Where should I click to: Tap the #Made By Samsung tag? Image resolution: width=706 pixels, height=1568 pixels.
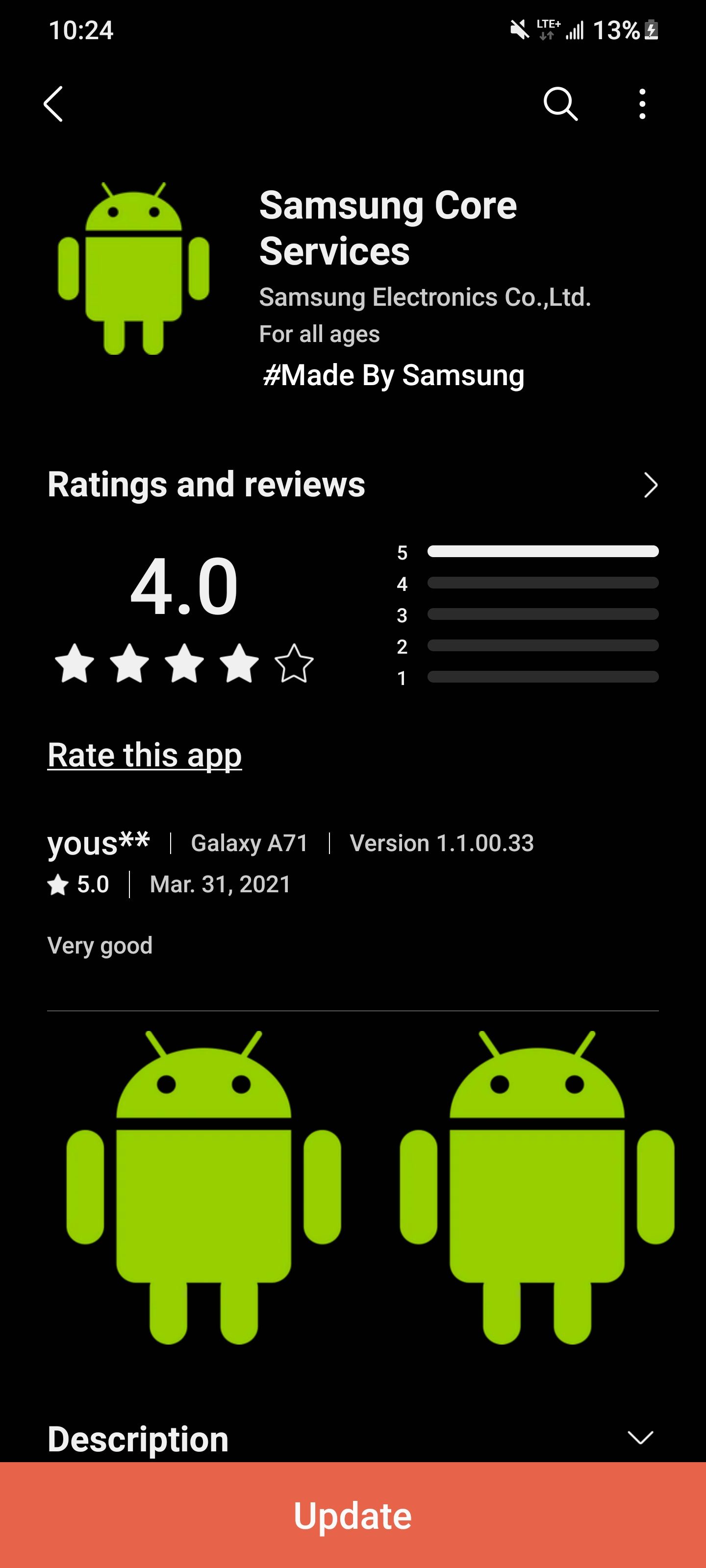point(394,375)
